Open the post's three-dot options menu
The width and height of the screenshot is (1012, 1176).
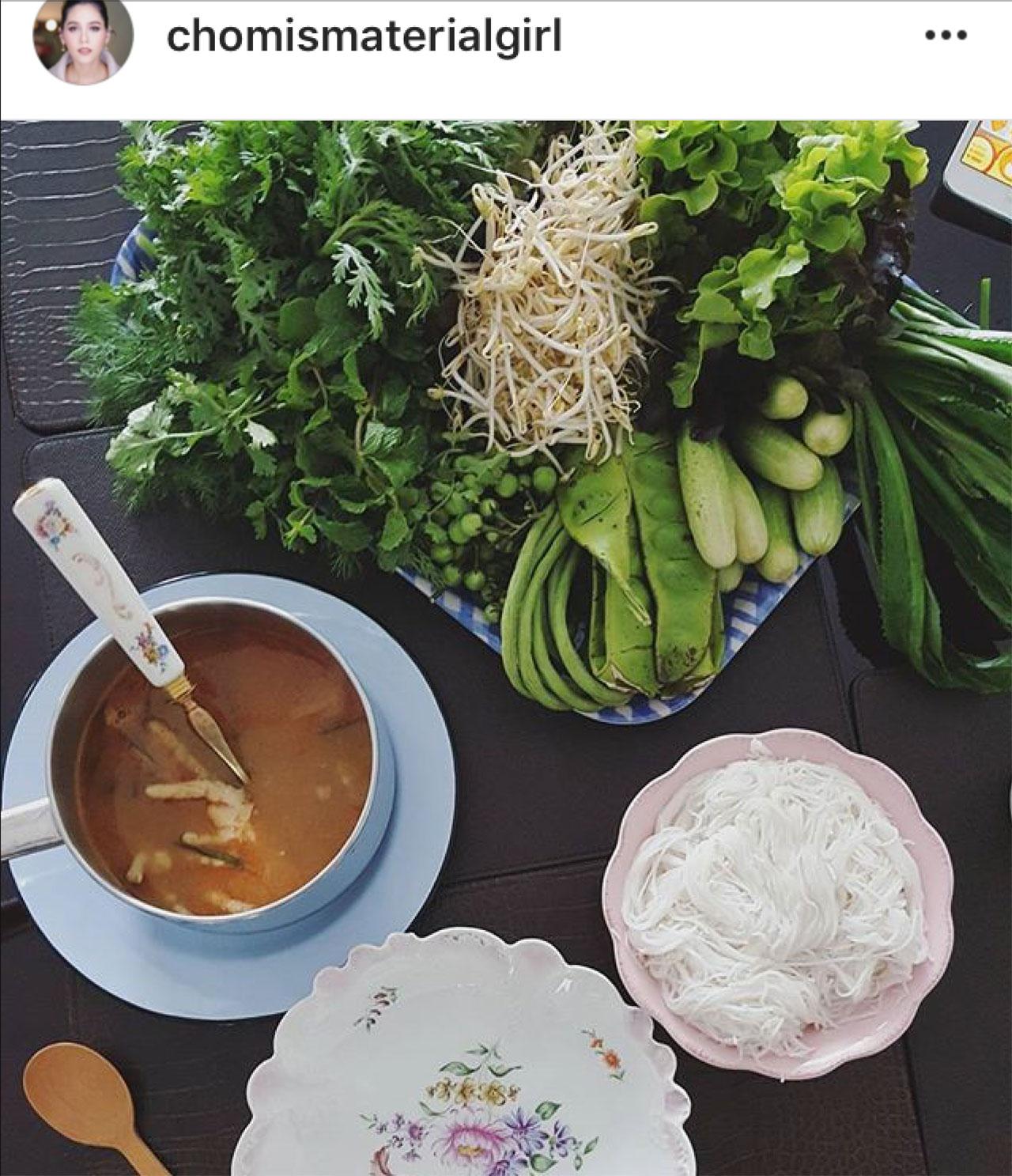click(x=946, y=36)
